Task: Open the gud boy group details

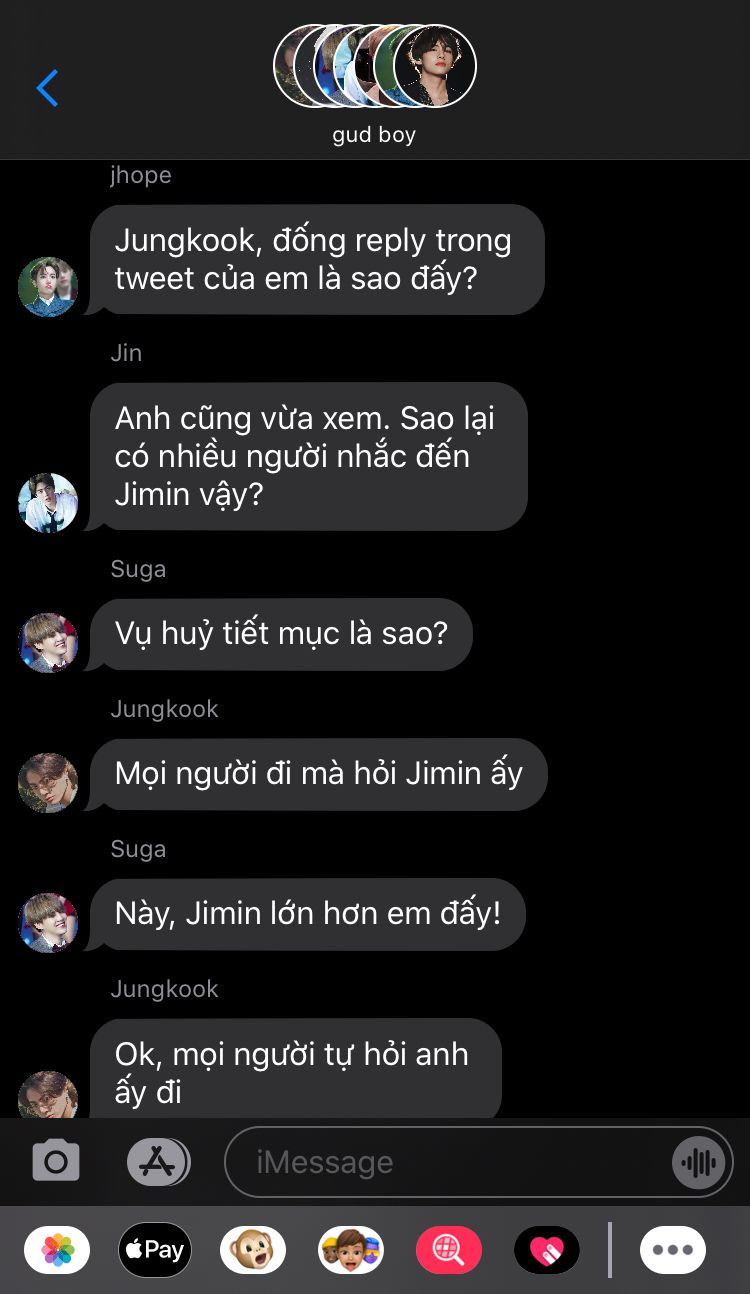Action: 374,85
